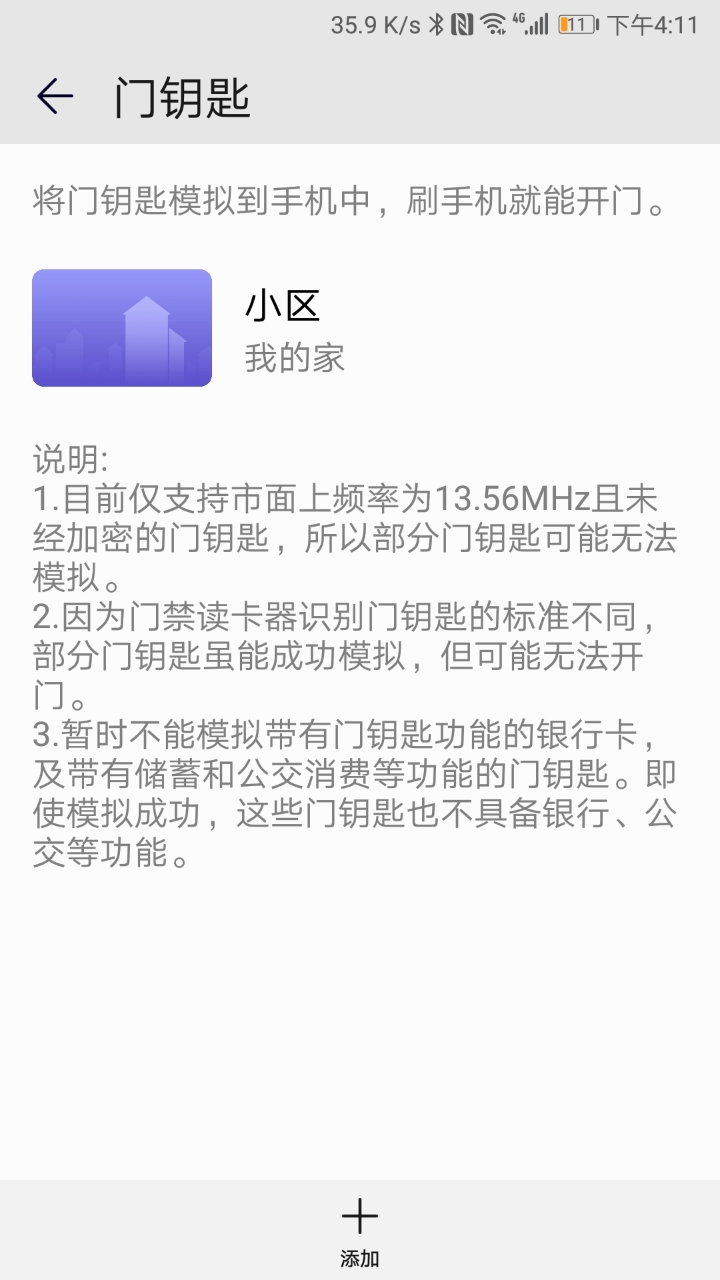Tap the 添加 button to add a key
The height and width of the screenshot is (1280, 720).
coord(359,1230)
